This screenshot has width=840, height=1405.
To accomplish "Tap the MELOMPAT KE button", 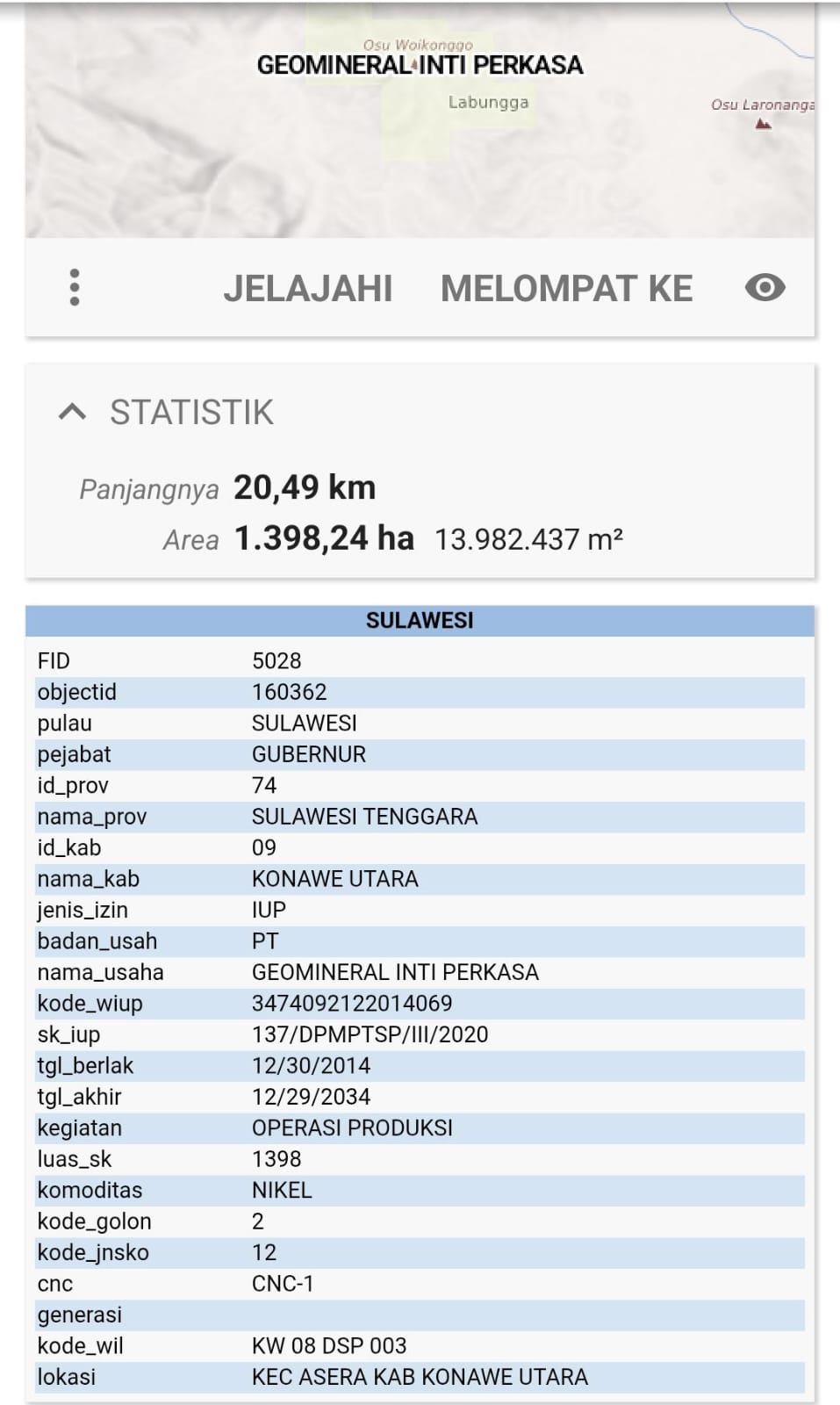I will click(x=566, y=288).
